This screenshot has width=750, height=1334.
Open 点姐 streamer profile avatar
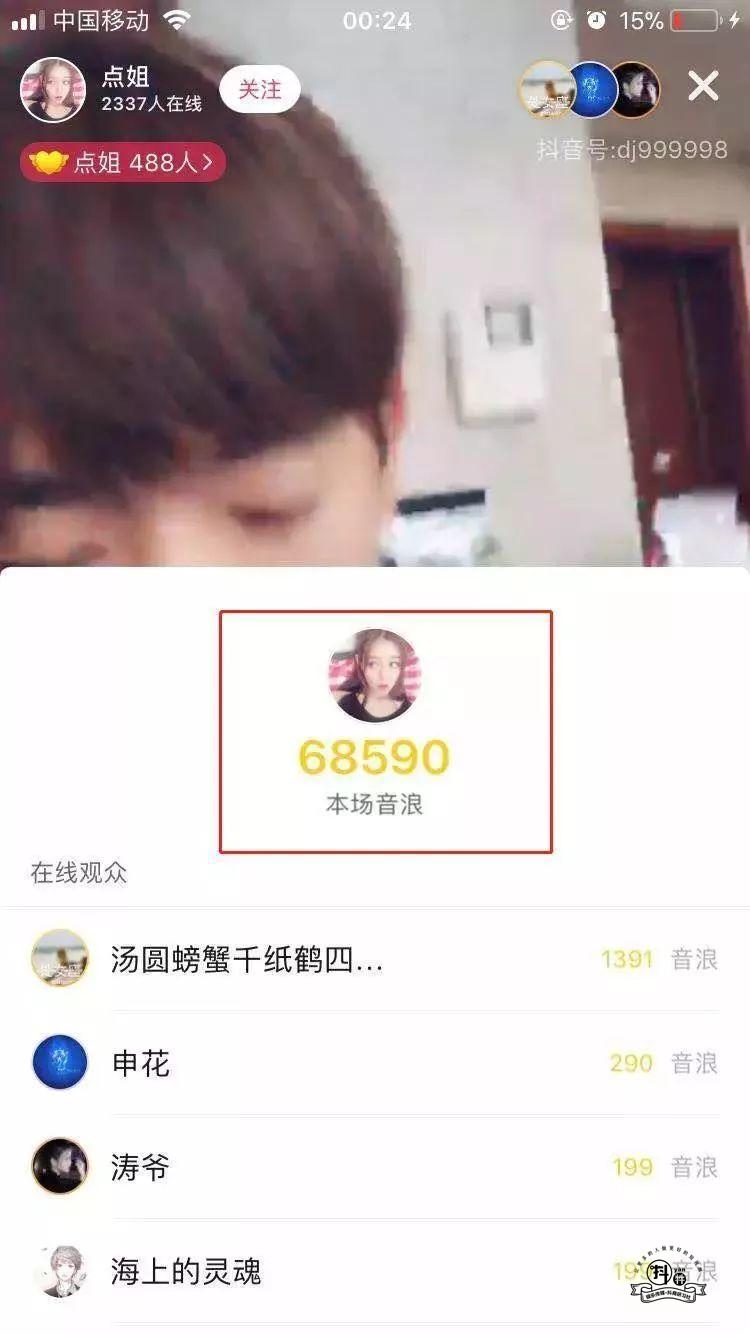coord(53,90)
